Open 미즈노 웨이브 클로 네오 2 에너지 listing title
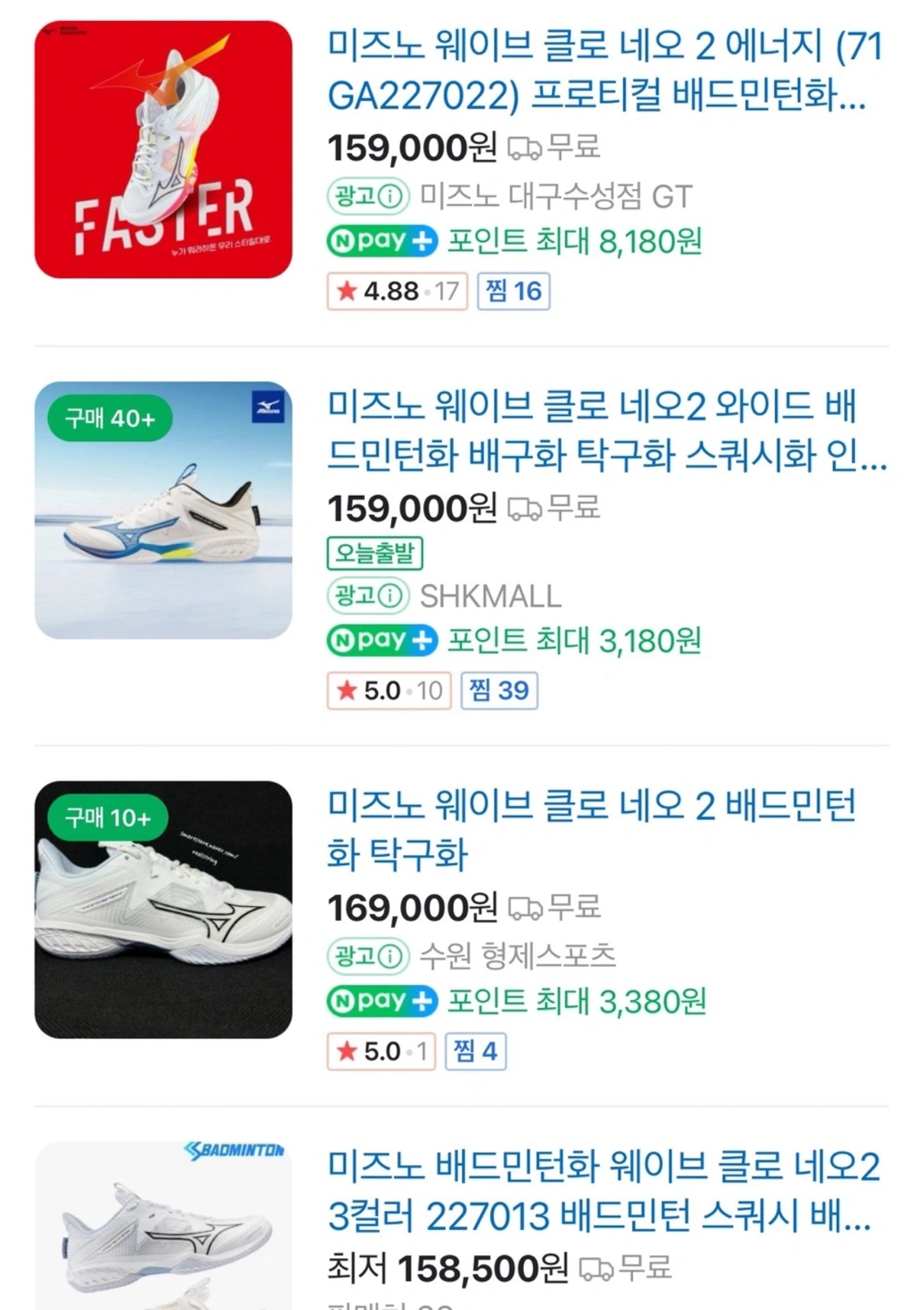This screenshot has width=924, height=1310. coord(604,70)
